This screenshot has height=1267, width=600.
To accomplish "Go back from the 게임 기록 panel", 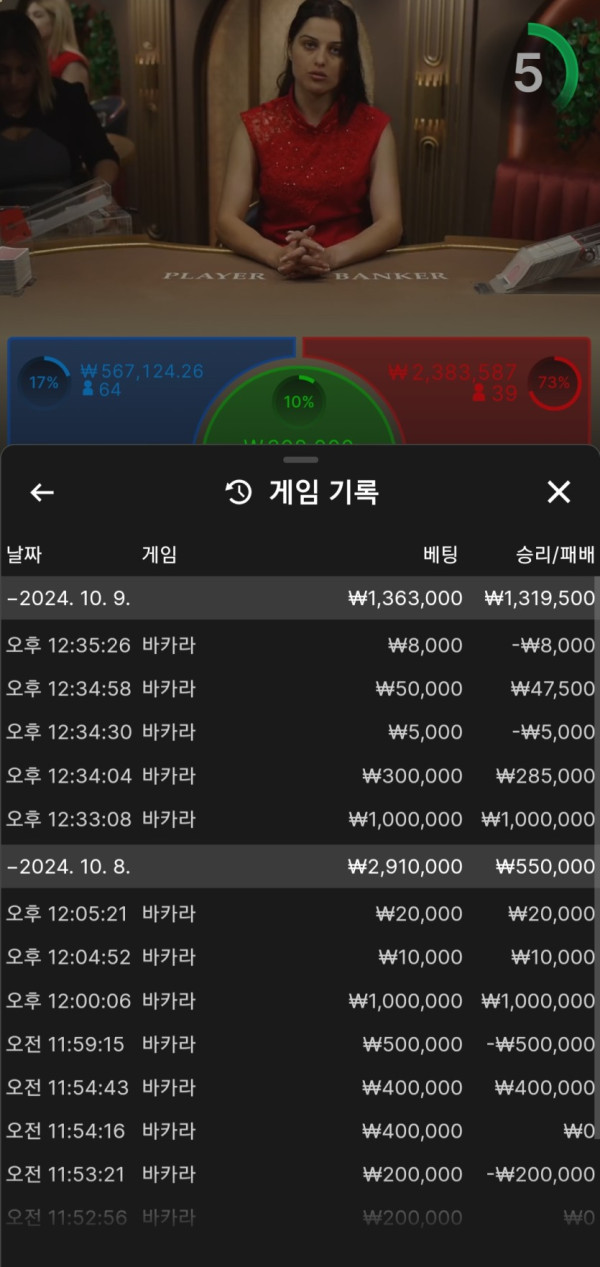I will click(x=42, y=492).
